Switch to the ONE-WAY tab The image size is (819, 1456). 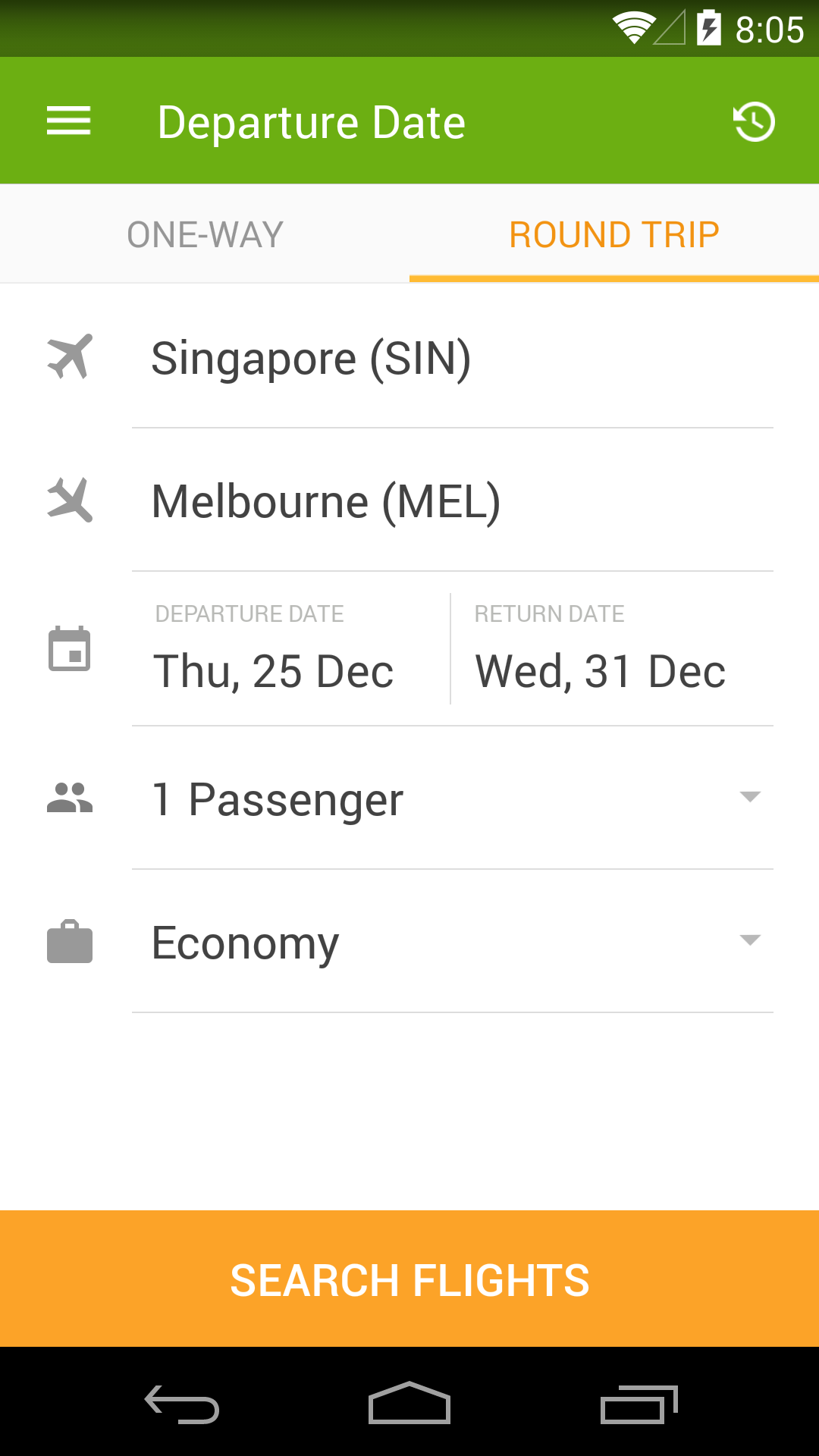click(x=204, y=234)
